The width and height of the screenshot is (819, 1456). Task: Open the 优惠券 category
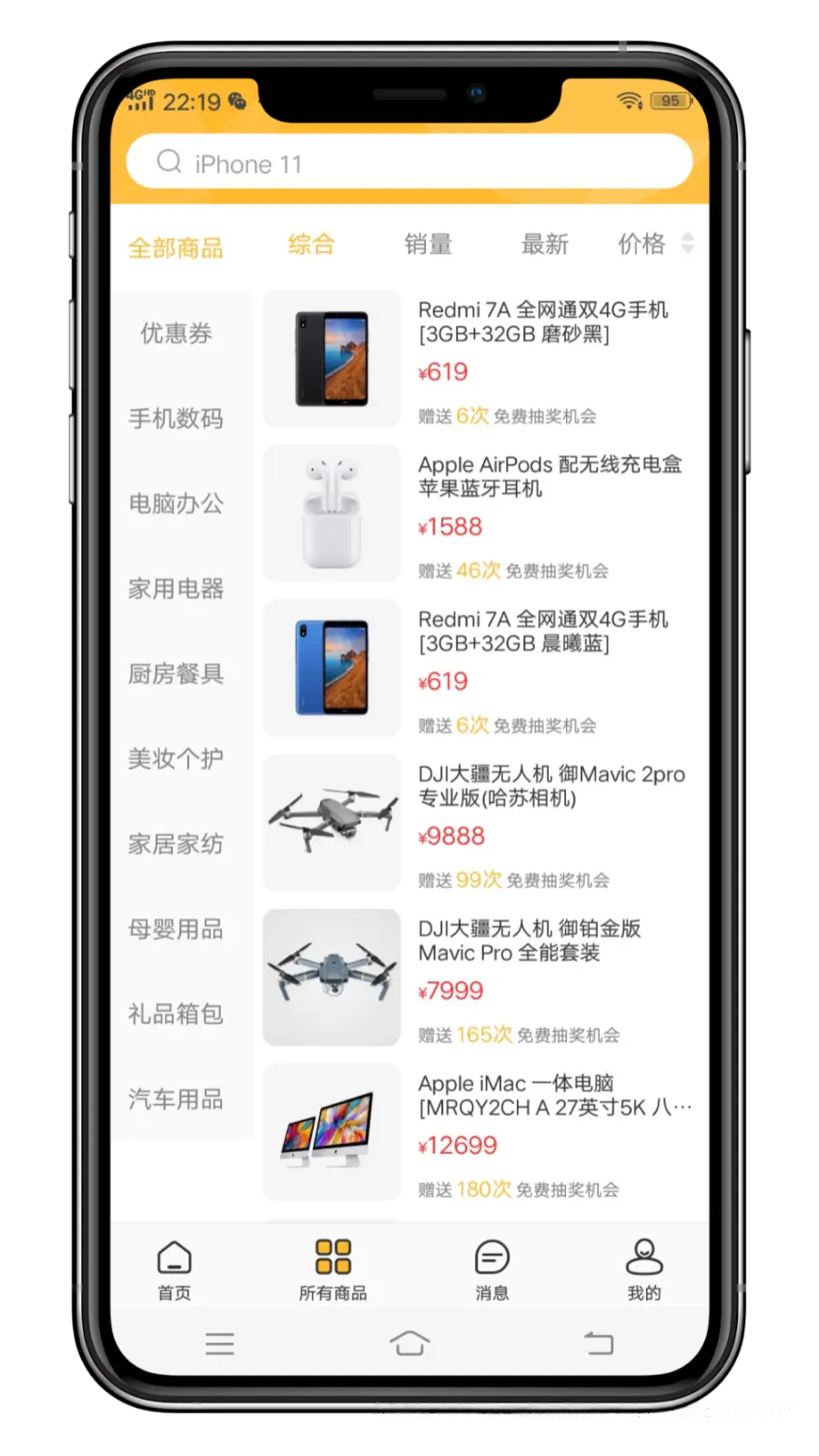point(176,333)
